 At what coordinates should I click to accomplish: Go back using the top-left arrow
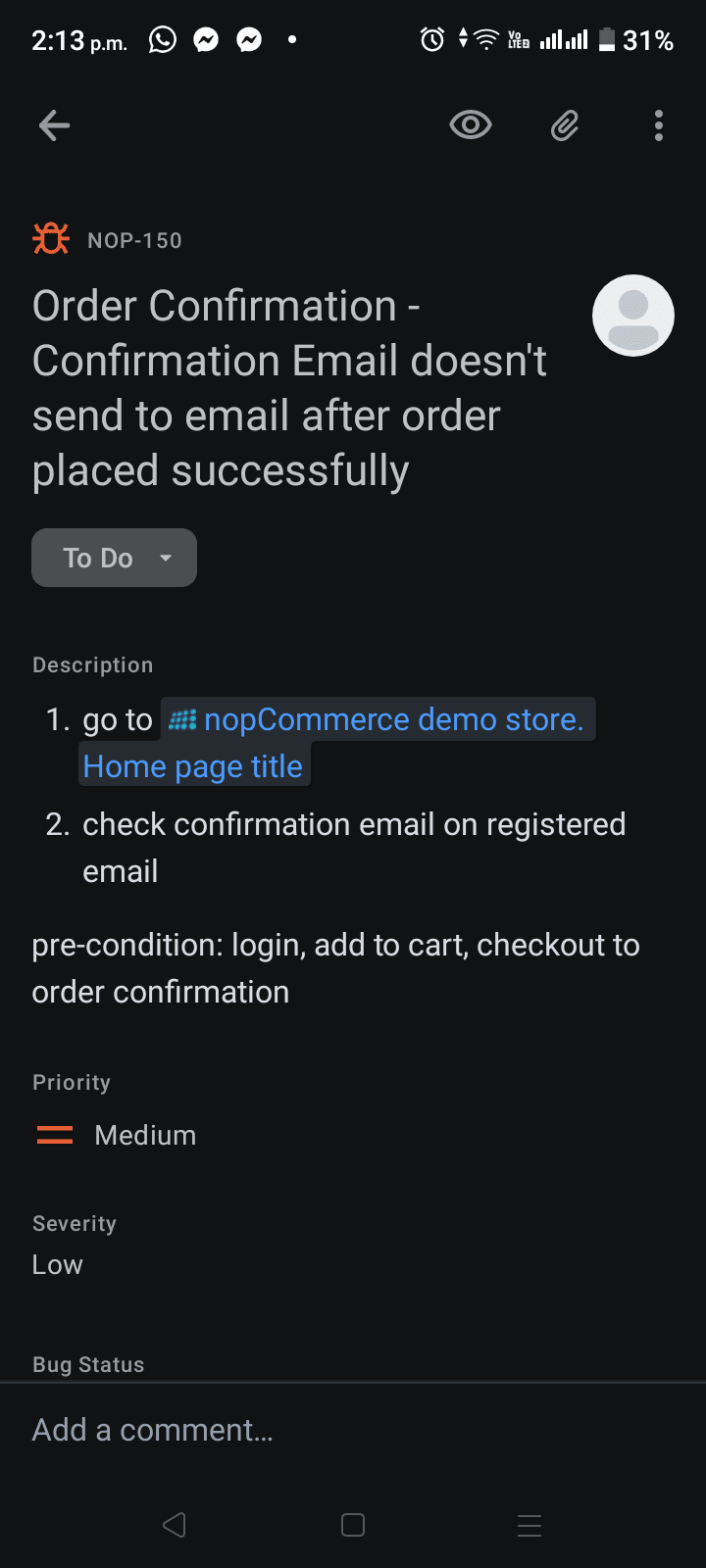(x=54, y=125)
